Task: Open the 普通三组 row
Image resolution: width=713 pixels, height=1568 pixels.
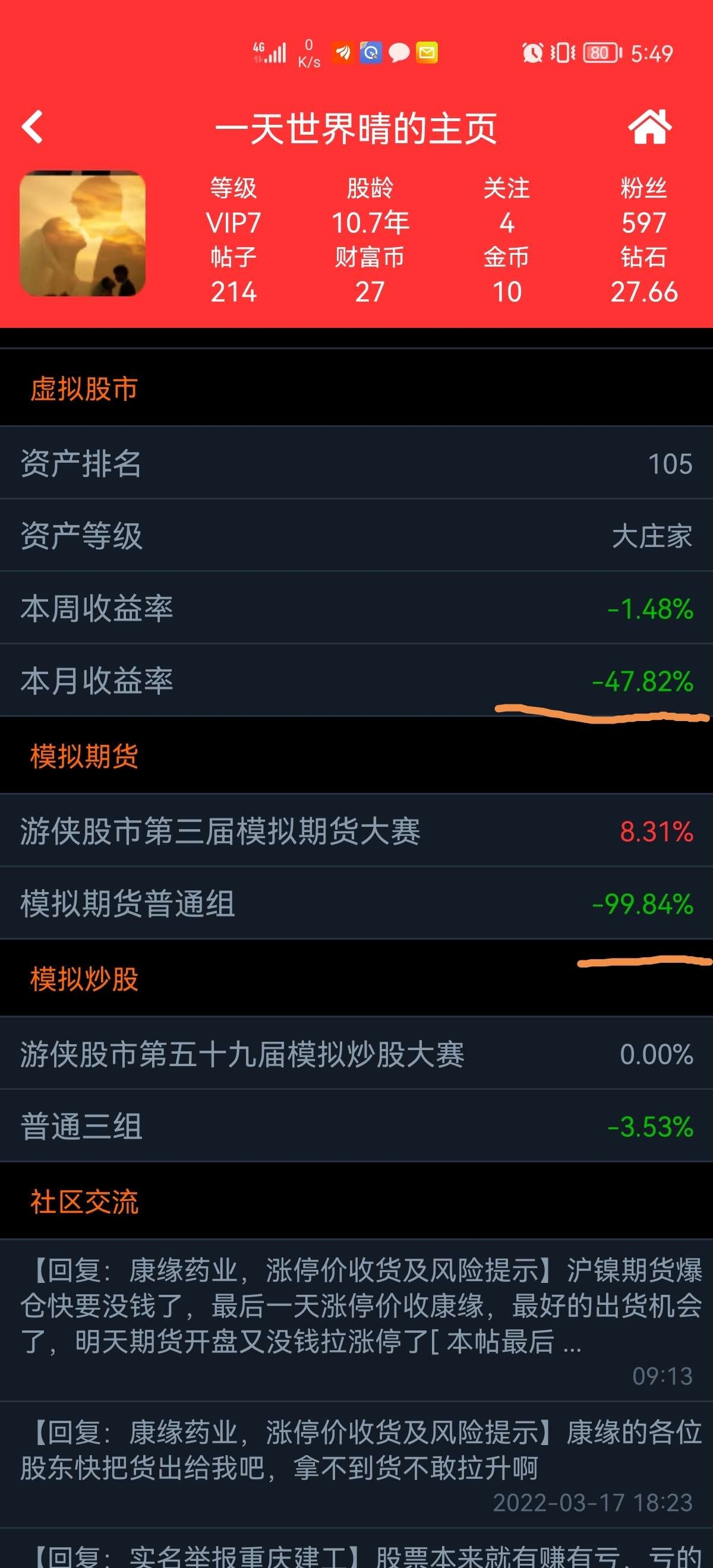Action: tap(356, 1126)
